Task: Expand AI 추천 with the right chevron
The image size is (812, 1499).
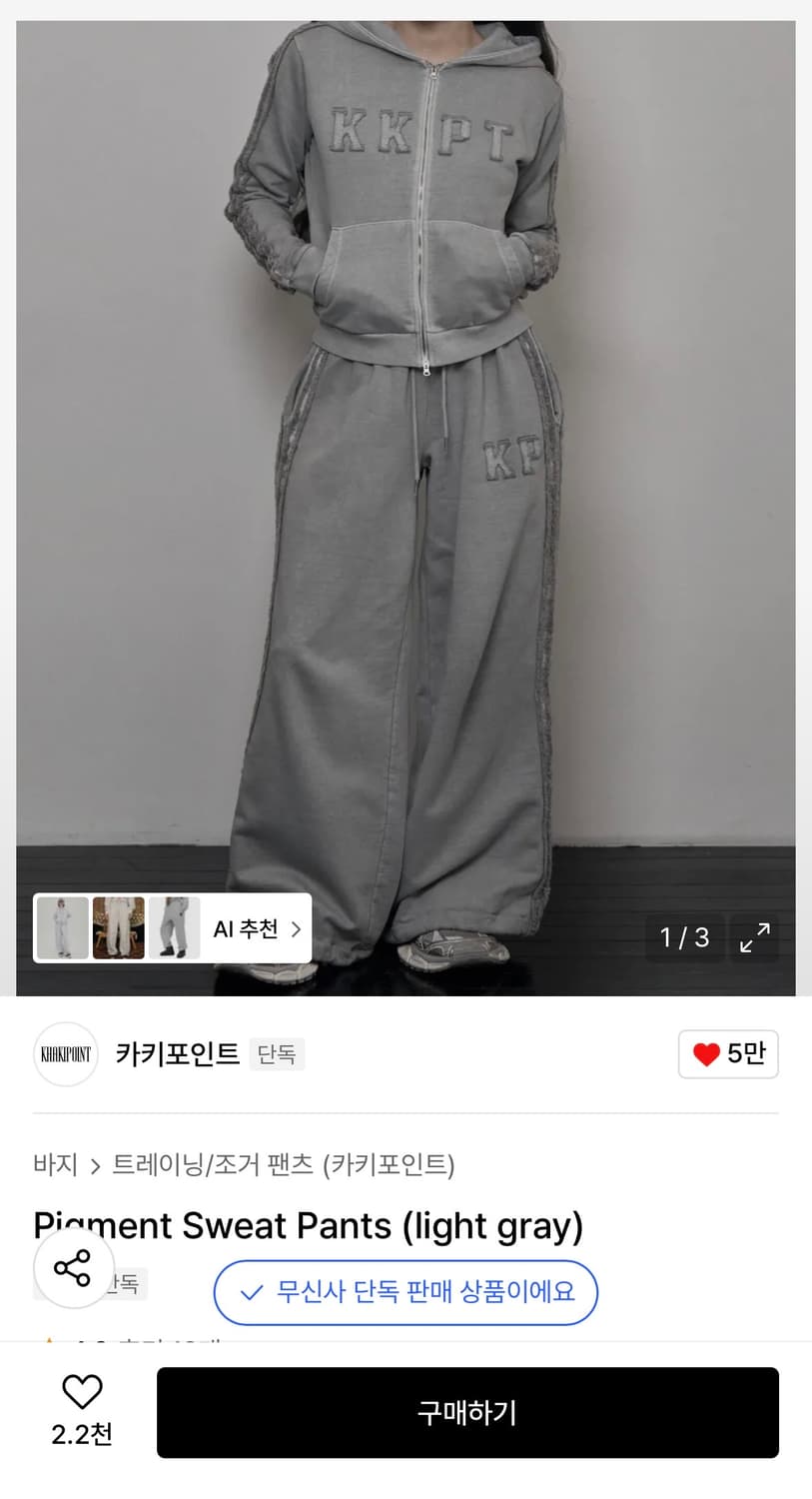Action: click(295, 928)
